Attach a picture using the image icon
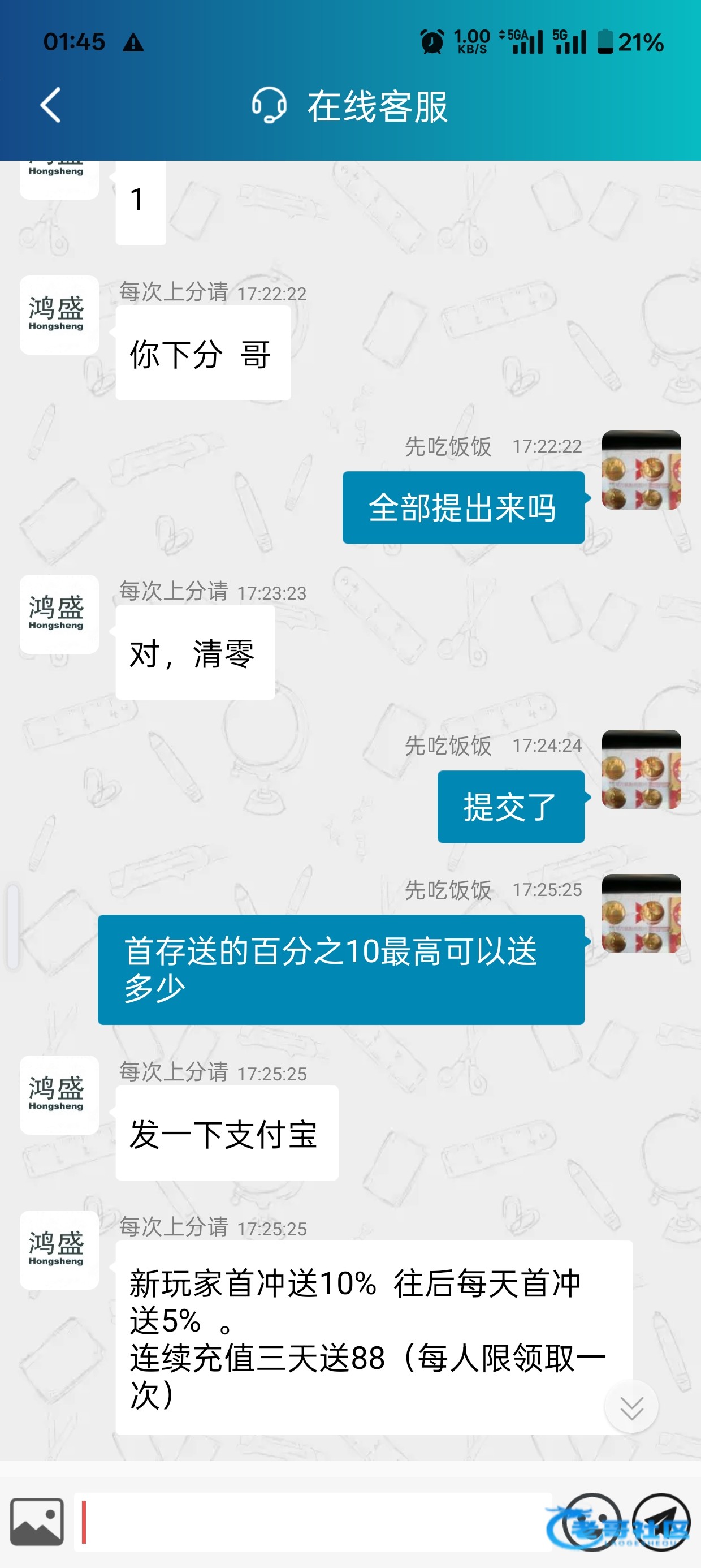This screenshot has height=1568, width=701. pyautogui.click(x=37, y=1522)
